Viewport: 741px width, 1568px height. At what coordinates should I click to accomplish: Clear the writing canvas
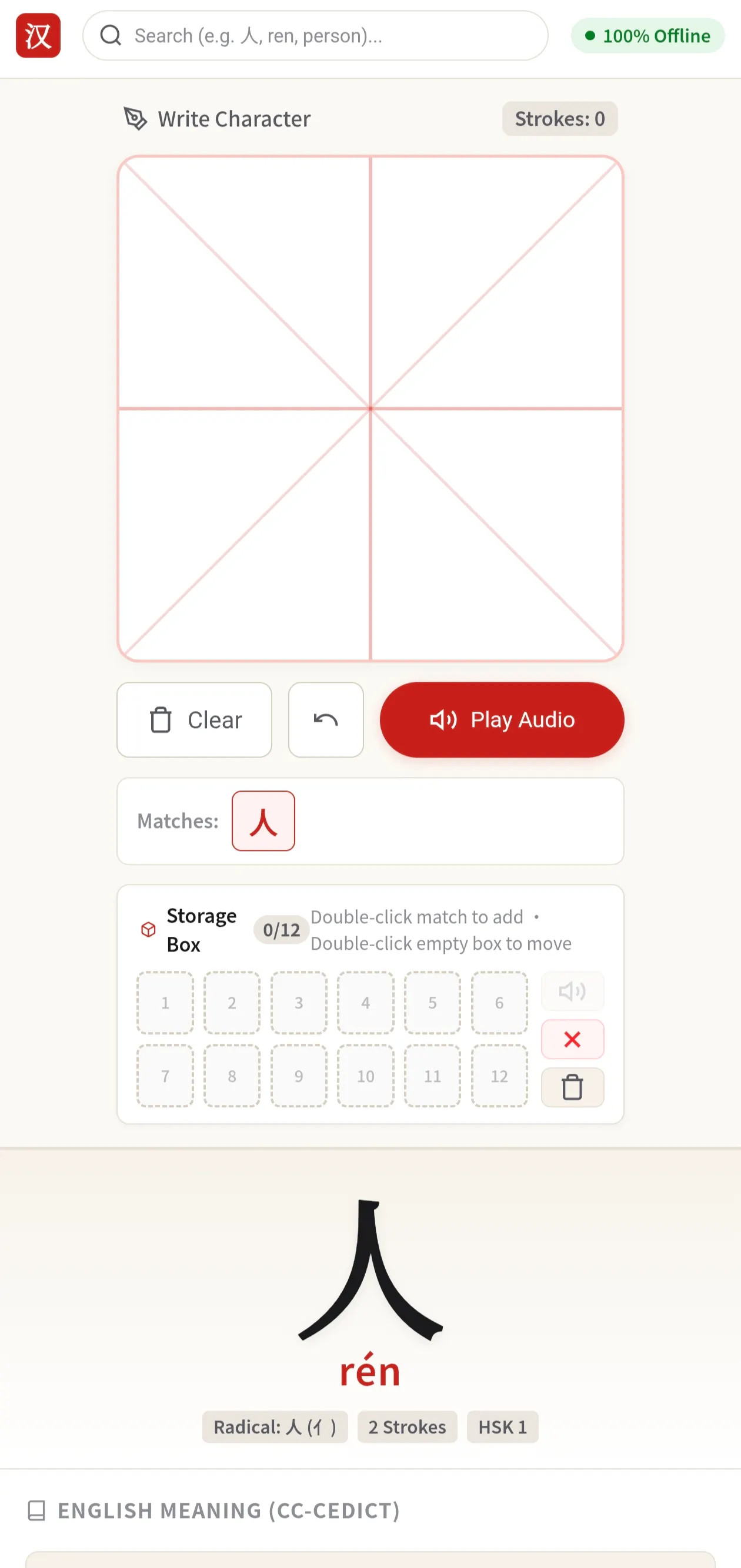click(194, 719)
